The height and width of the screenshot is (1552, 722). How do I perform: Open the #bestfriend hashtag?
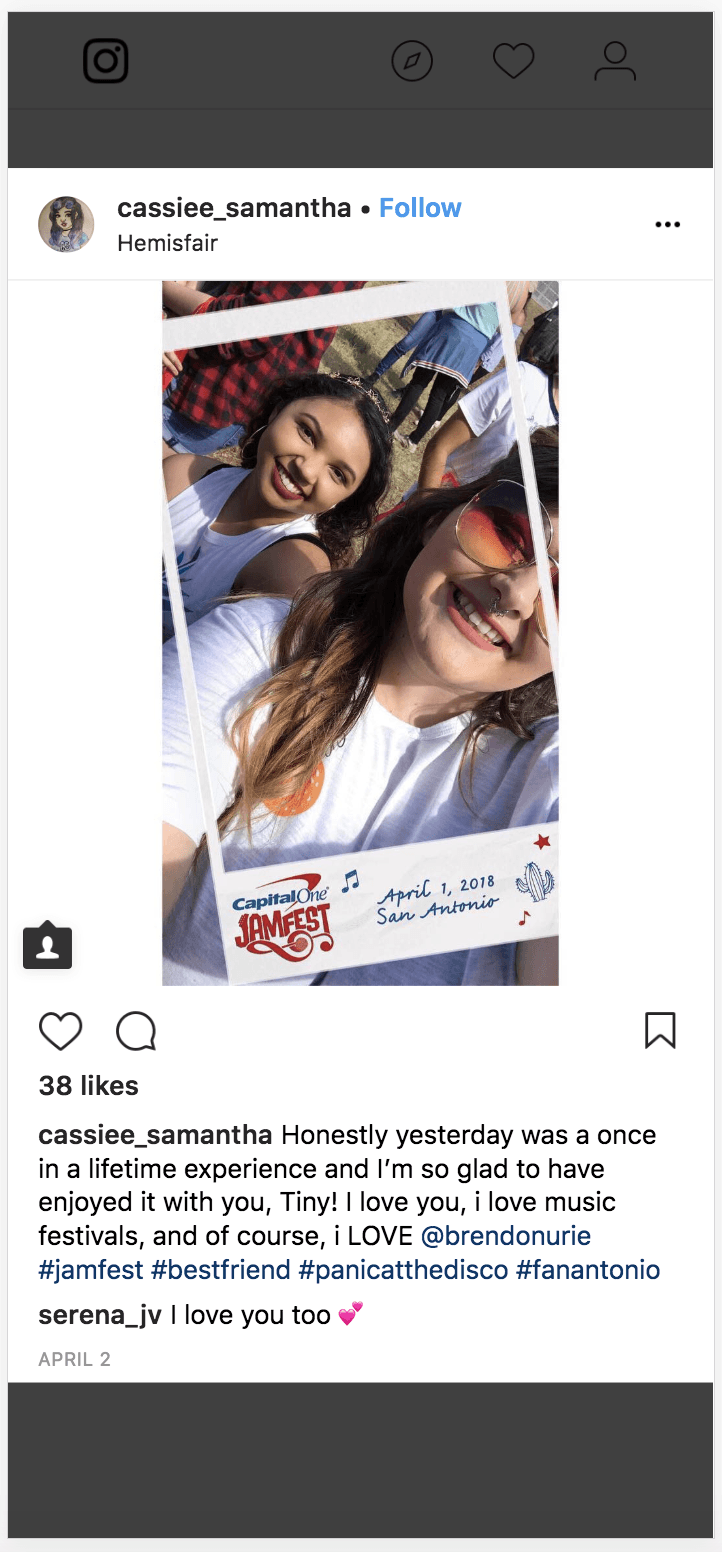tap(220, 1270)
